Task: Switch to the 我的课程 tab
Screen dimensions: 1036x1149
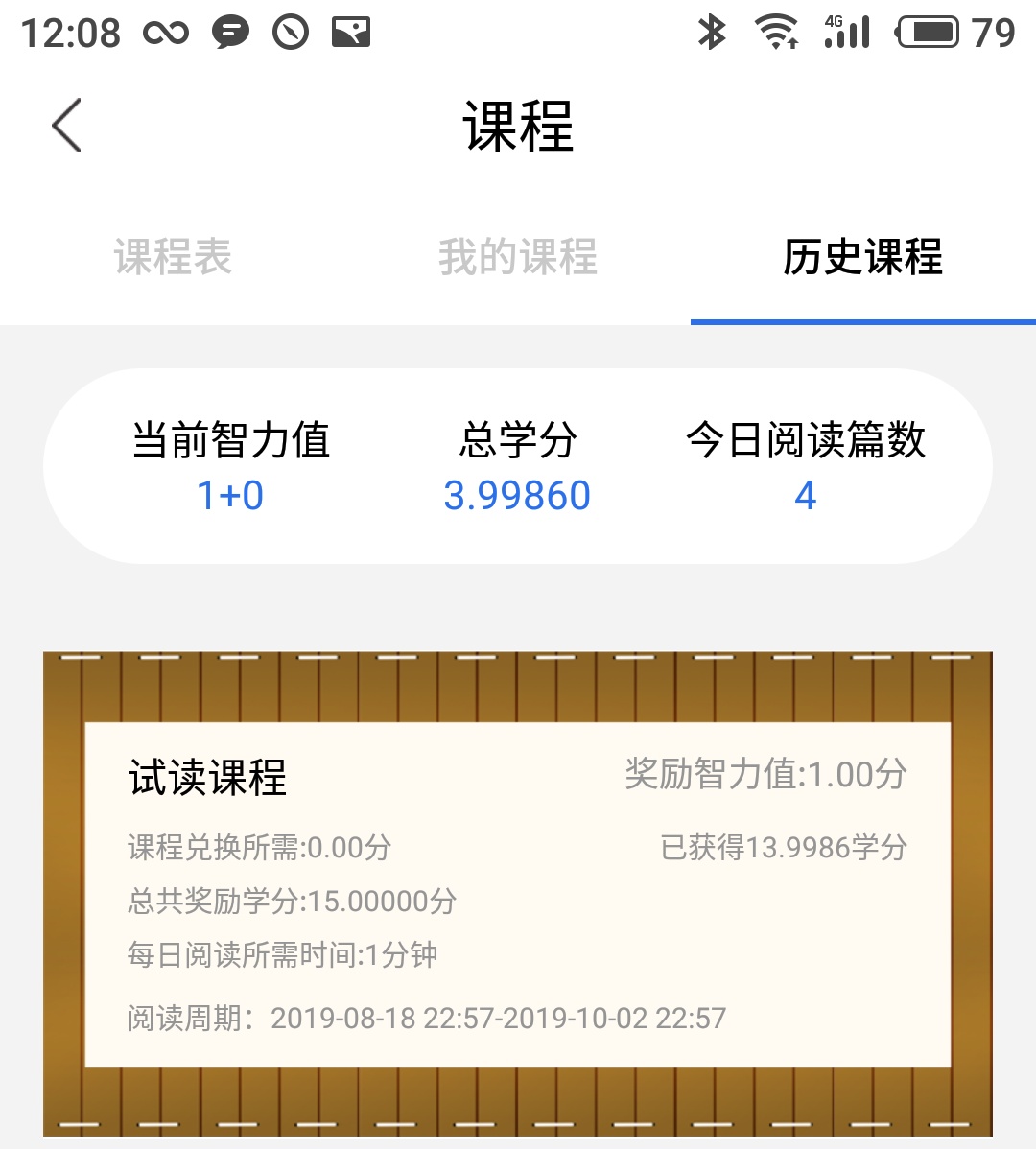Action: click(x=518, y=257)
